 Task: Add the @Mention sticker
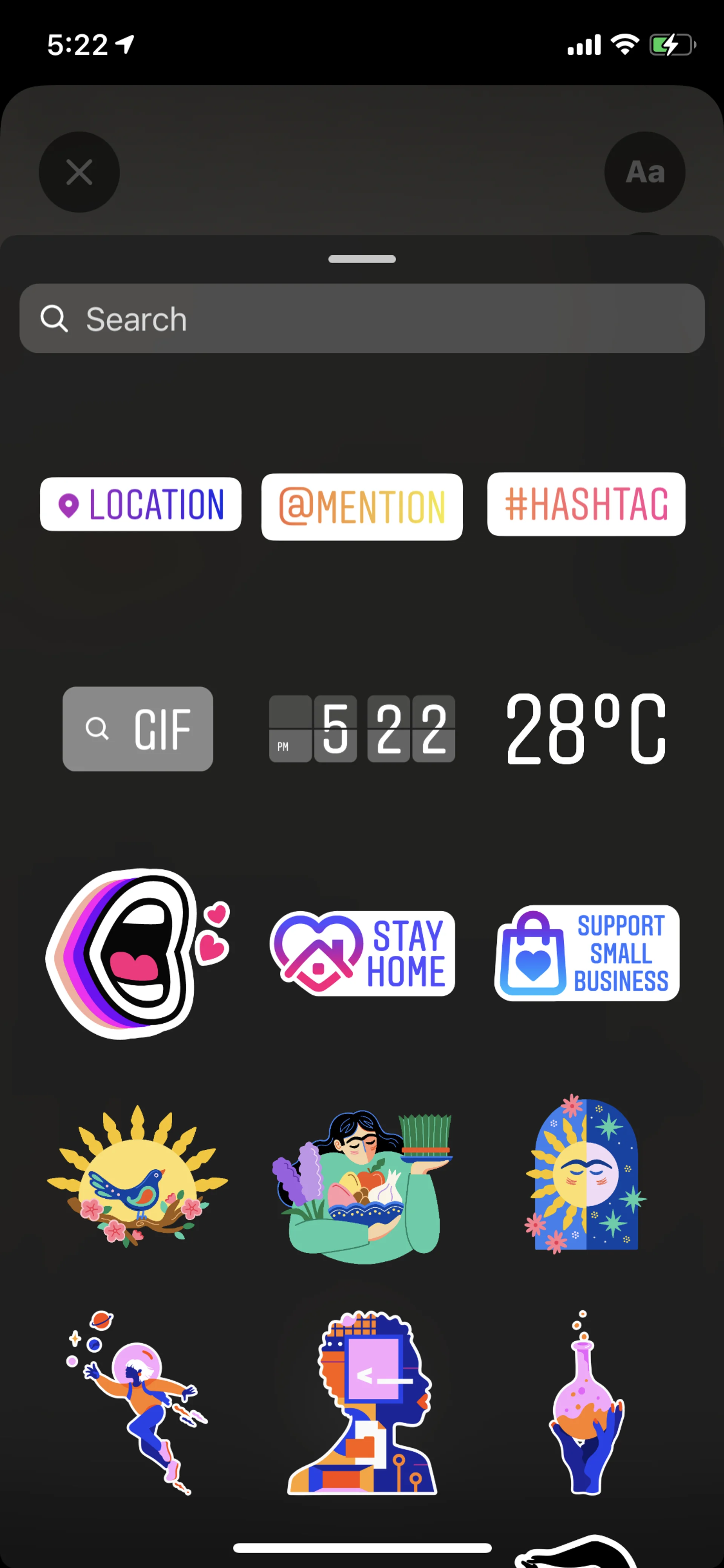pyautogui.click(x=362, y=507)
